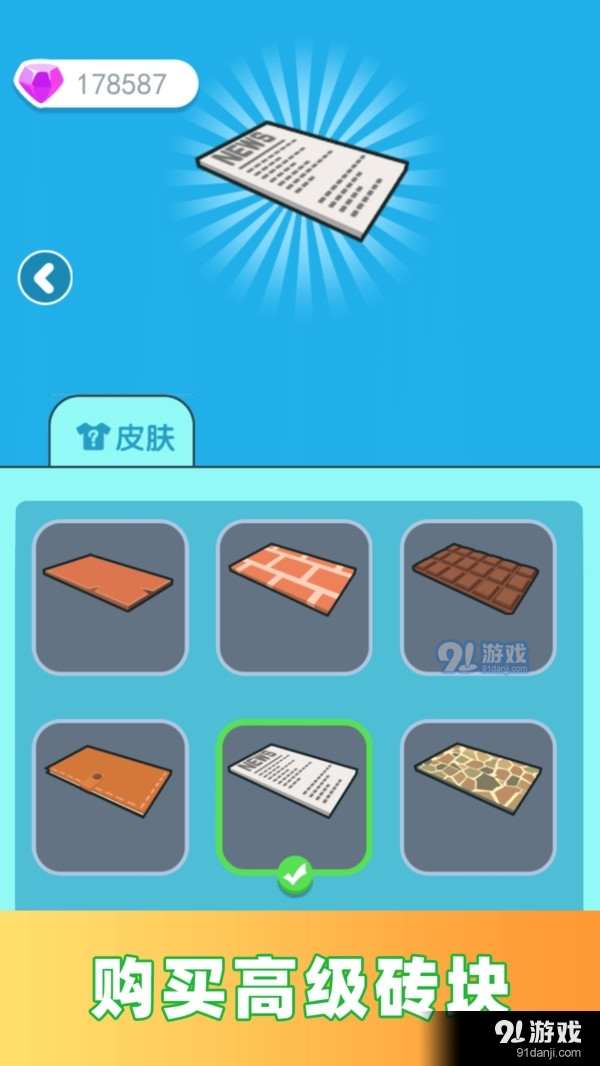Tap the selected newspaper skin

(x=294, y=797)
